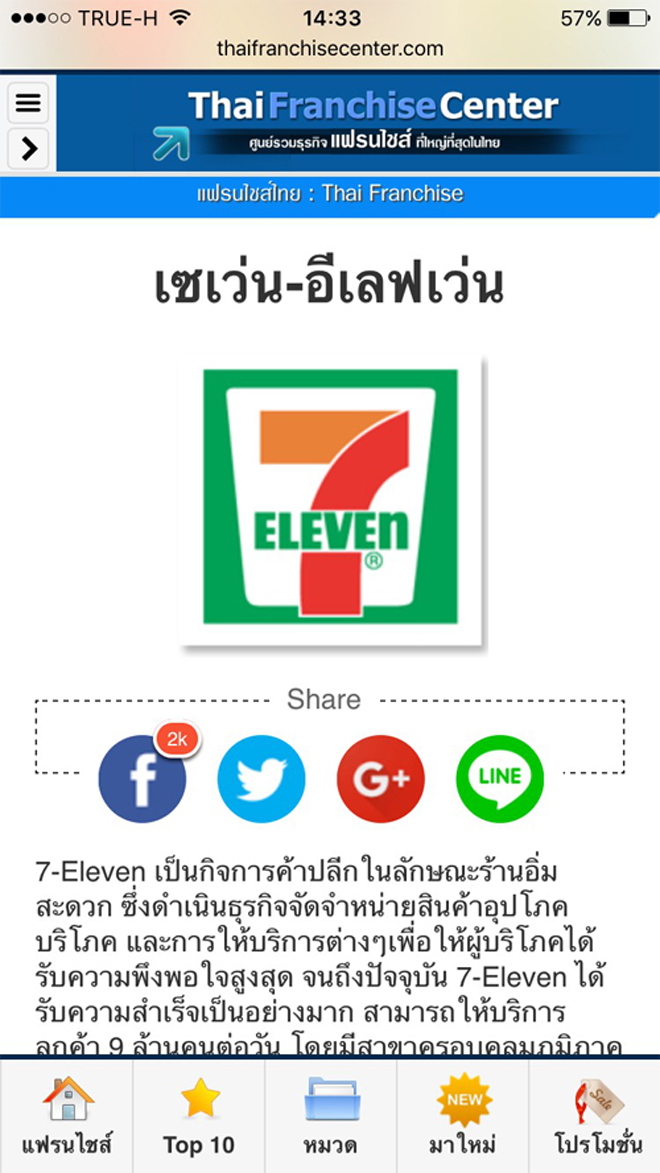Share this page via LINE
Screen dimensions: 660x1173
coord(500,779)
